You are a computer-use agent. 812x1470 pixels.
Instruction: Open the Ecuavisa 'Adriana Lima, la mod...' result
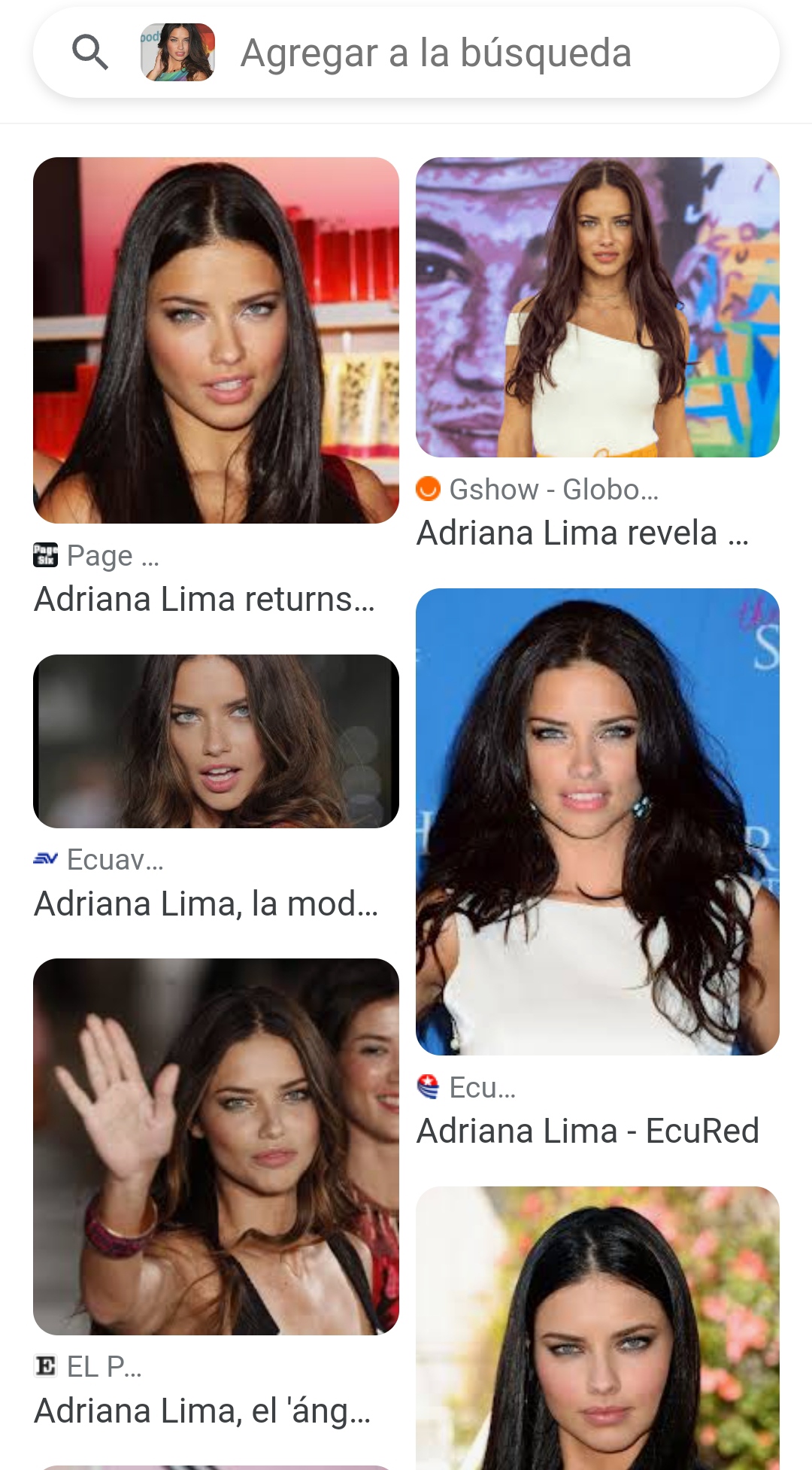216,741
